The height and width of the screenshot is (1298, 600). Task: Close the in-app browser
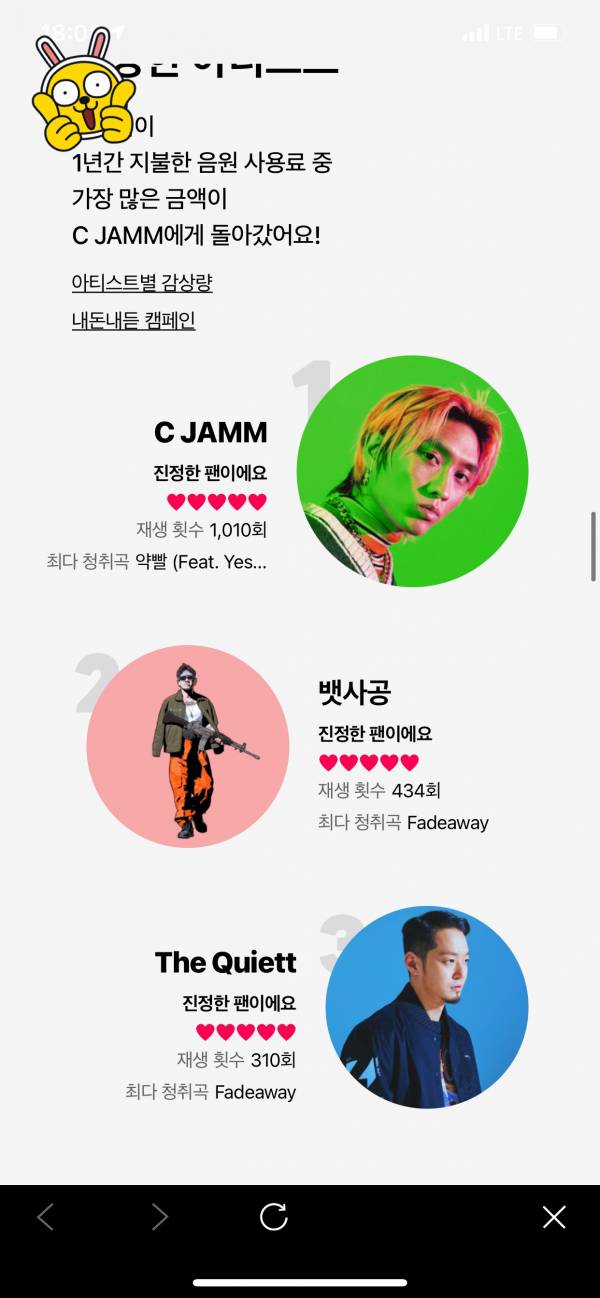click(553, 1217)
